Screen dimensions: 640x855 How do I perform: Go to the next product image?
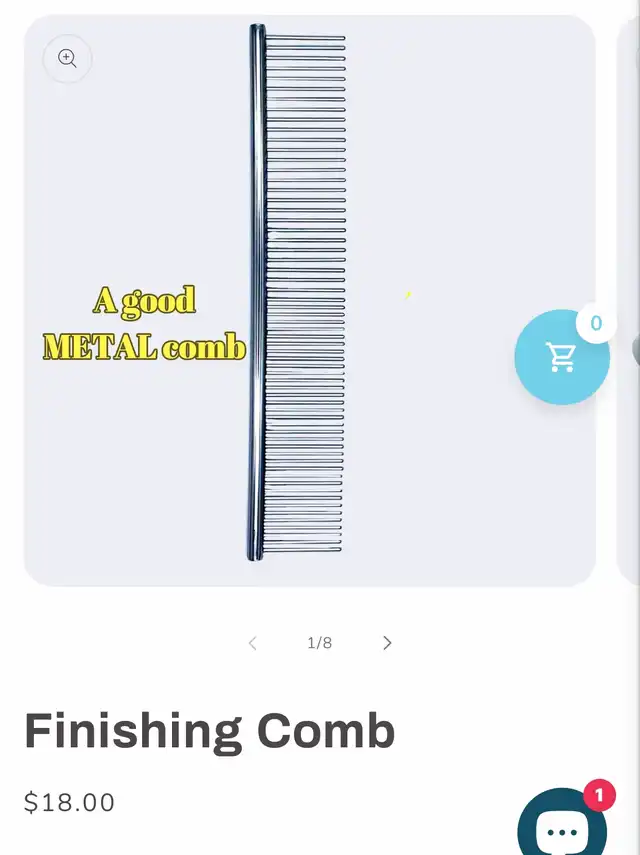387,643
